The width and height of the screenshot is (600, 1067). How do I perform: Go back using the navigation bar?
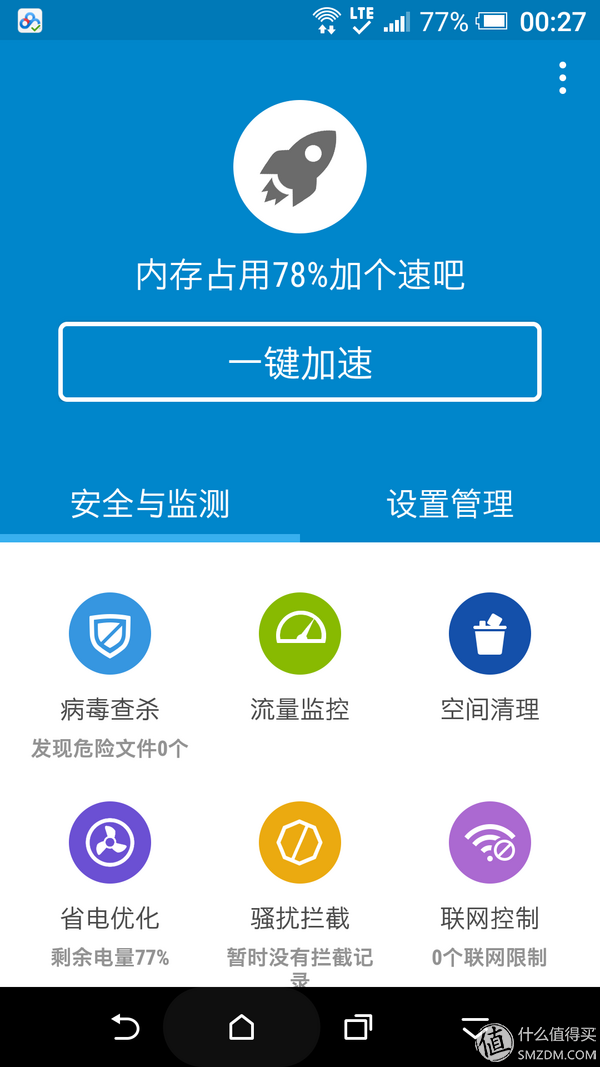point(125,1027)
